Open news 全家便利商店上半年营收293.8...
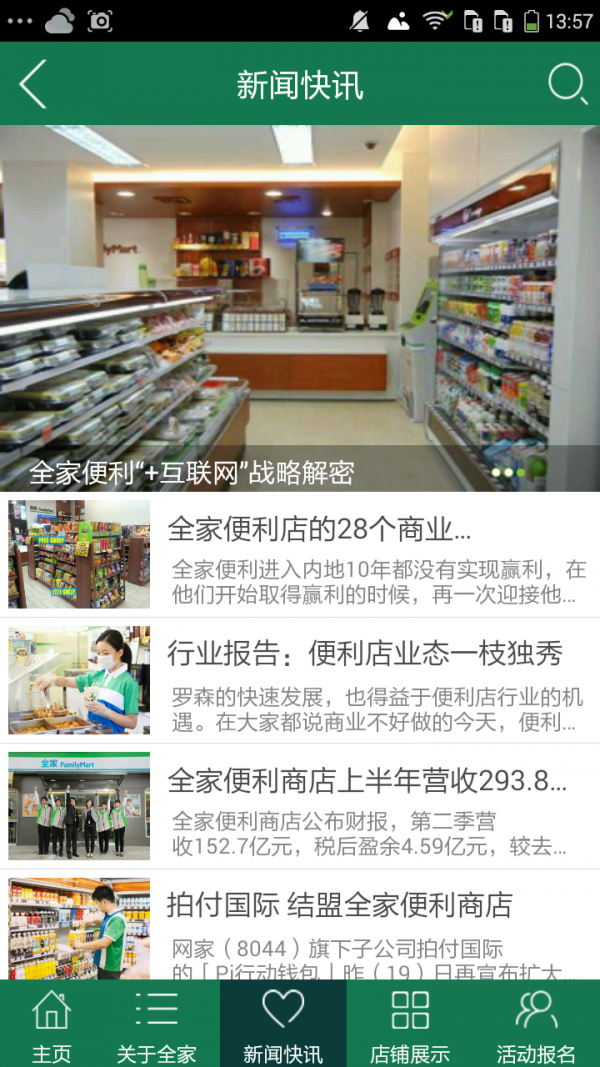The height and width of the screenshot is (1067, 600). [x=300, y=806]
